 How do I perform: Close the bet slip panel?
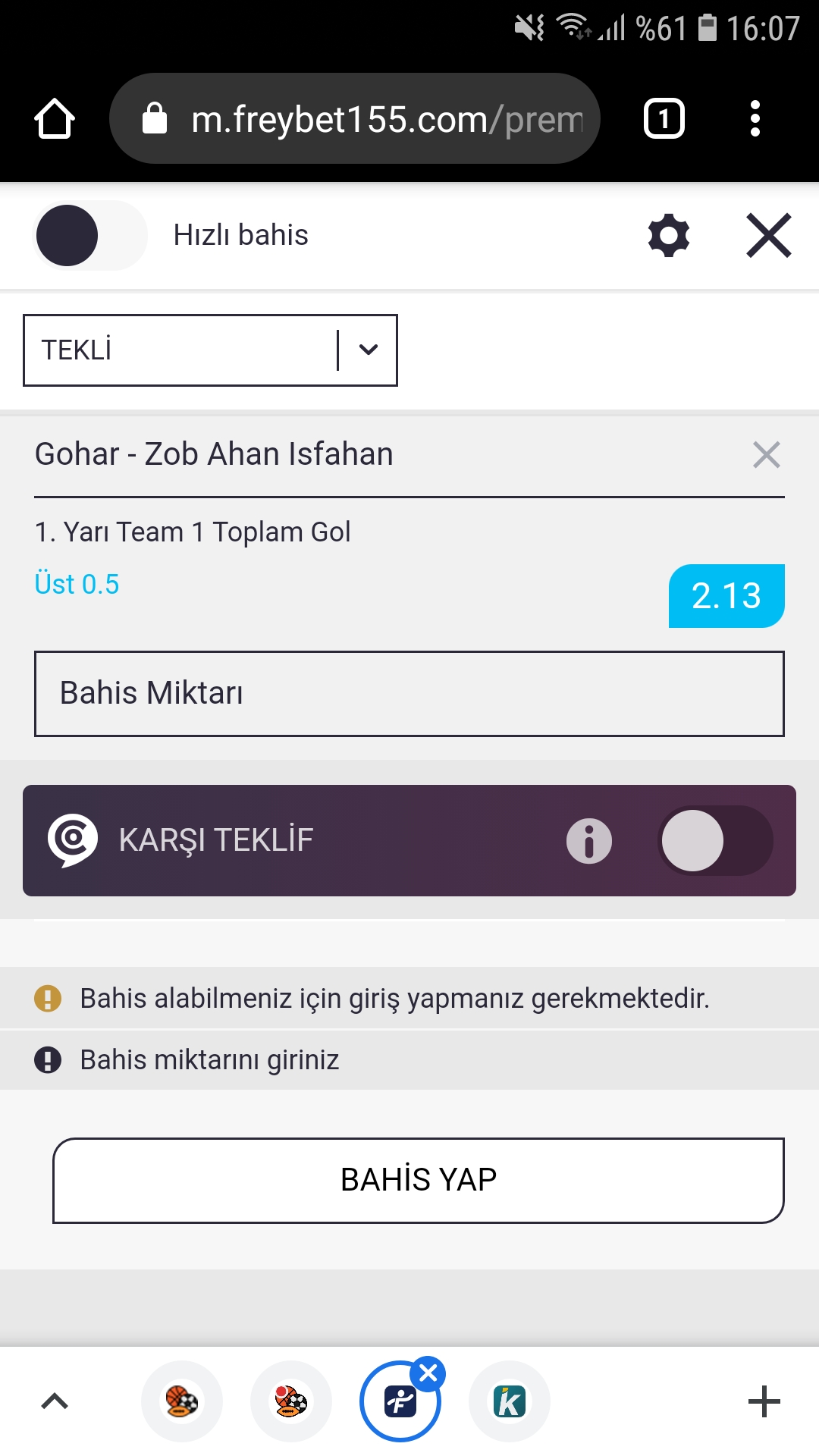(x=769, y=236)
